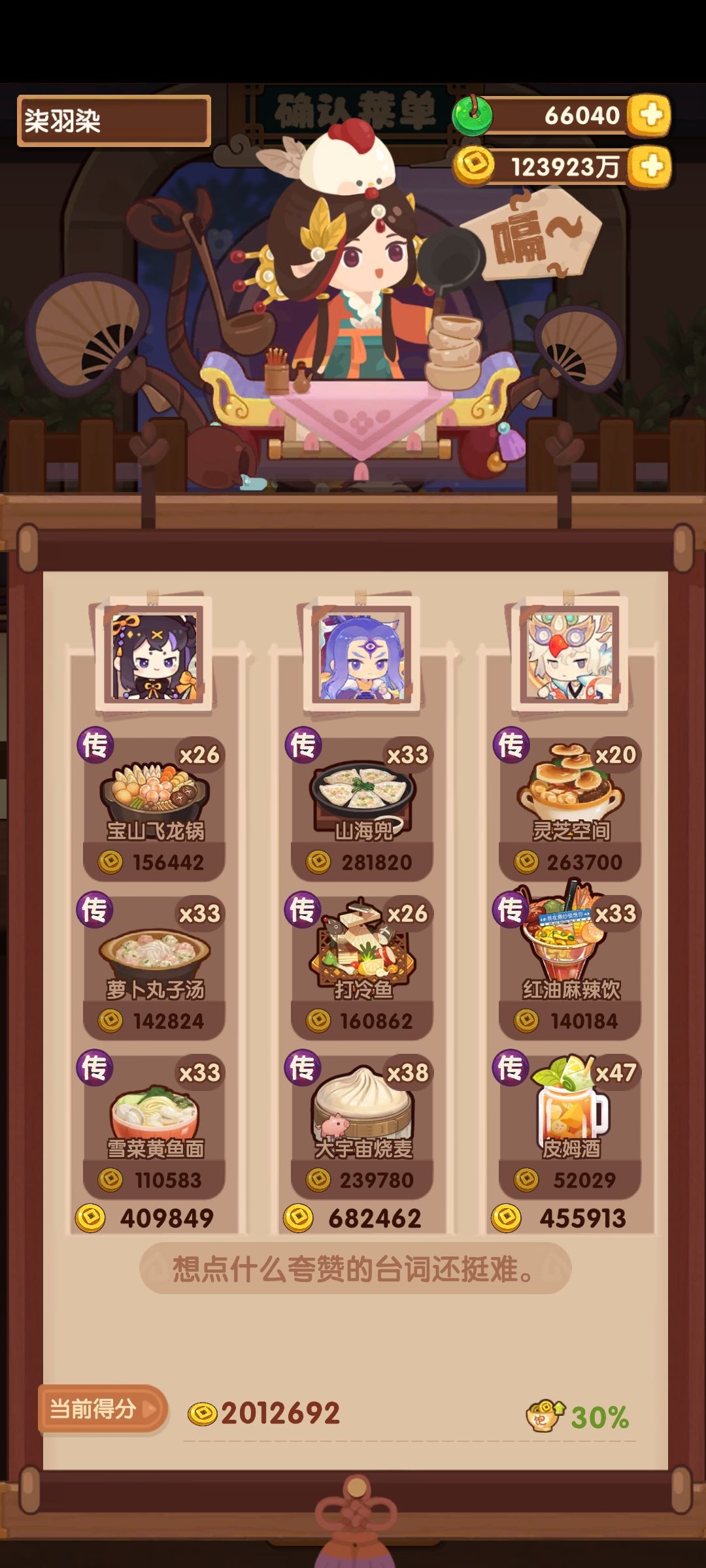706x1568 pixels.
Task: Tap the plus button beside jade 66040
Action: click(650, 116)
